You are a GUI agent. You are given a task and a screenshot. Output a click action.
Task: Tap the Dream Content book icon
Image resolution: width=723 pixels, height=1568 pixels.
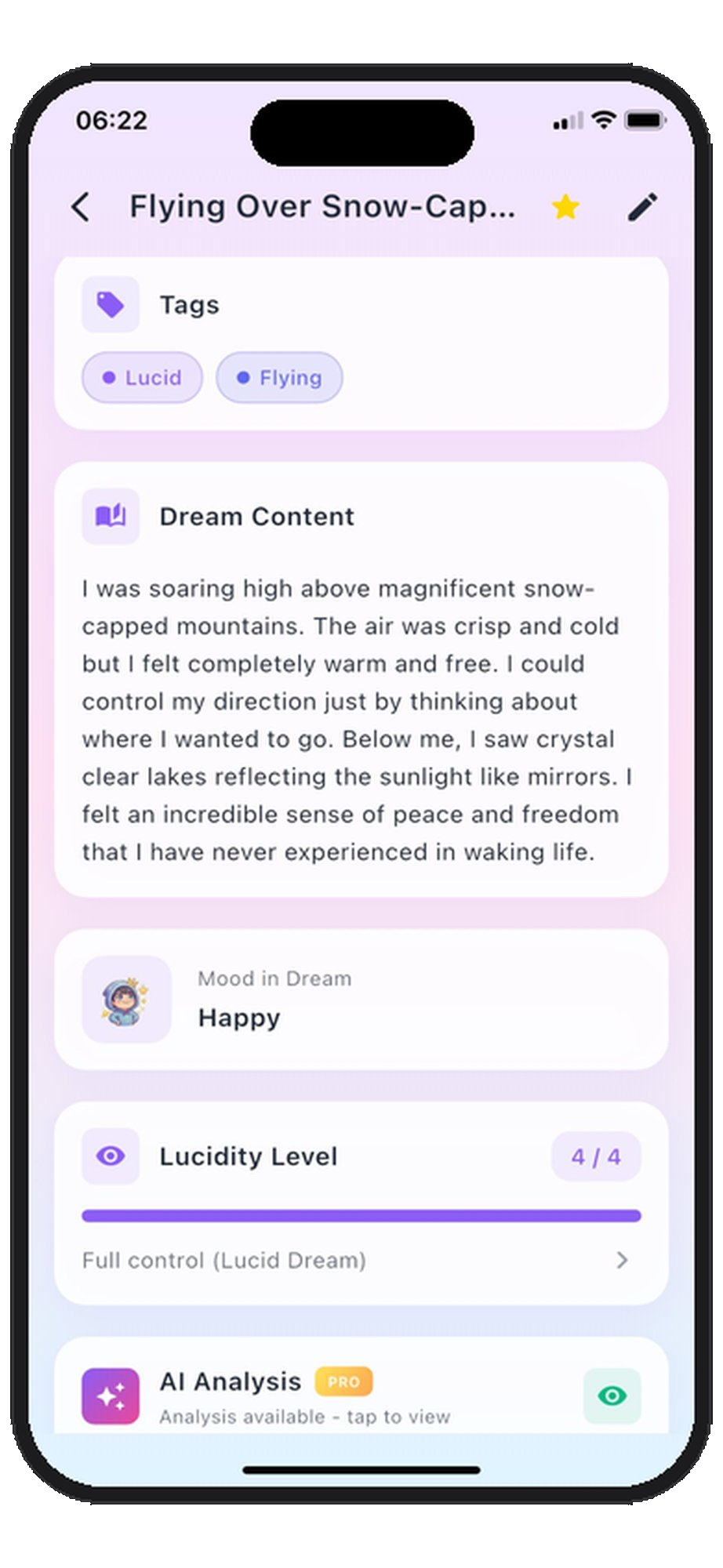pyautogui.click(x=110, y=515)
